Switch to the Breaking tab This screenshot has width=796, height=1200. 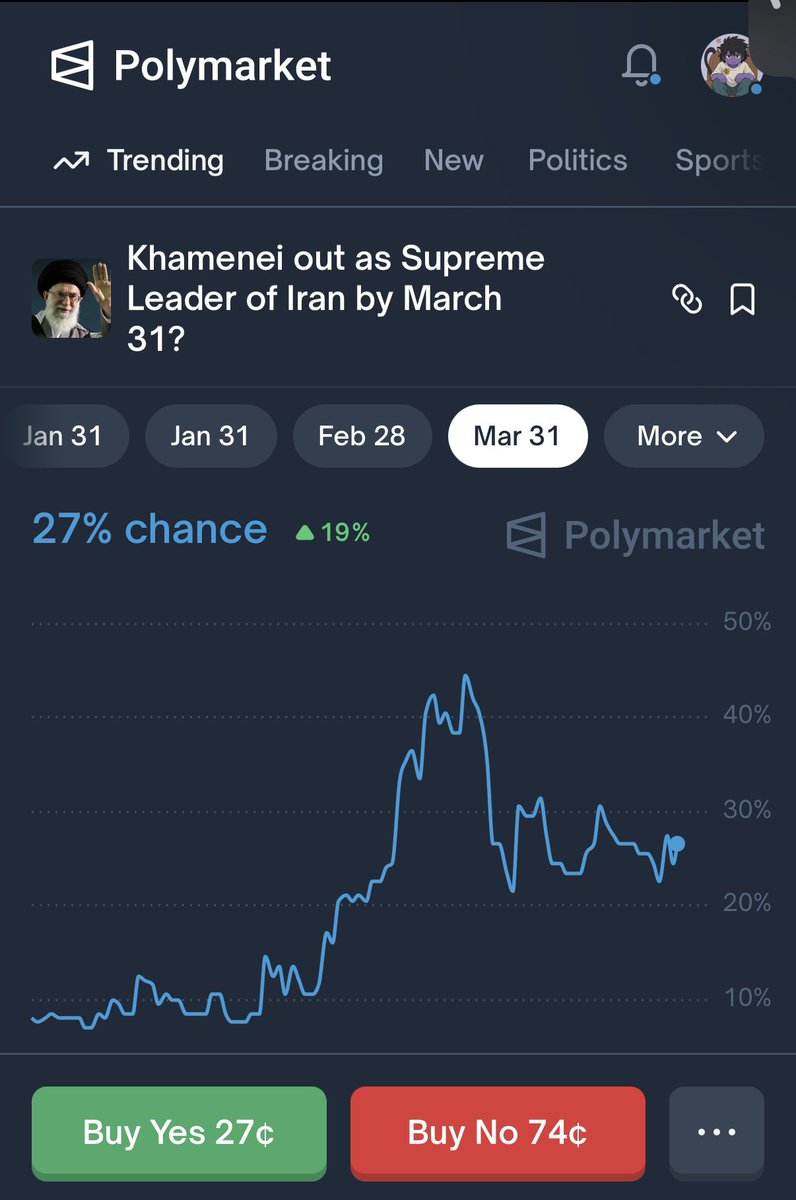[323, 161]
